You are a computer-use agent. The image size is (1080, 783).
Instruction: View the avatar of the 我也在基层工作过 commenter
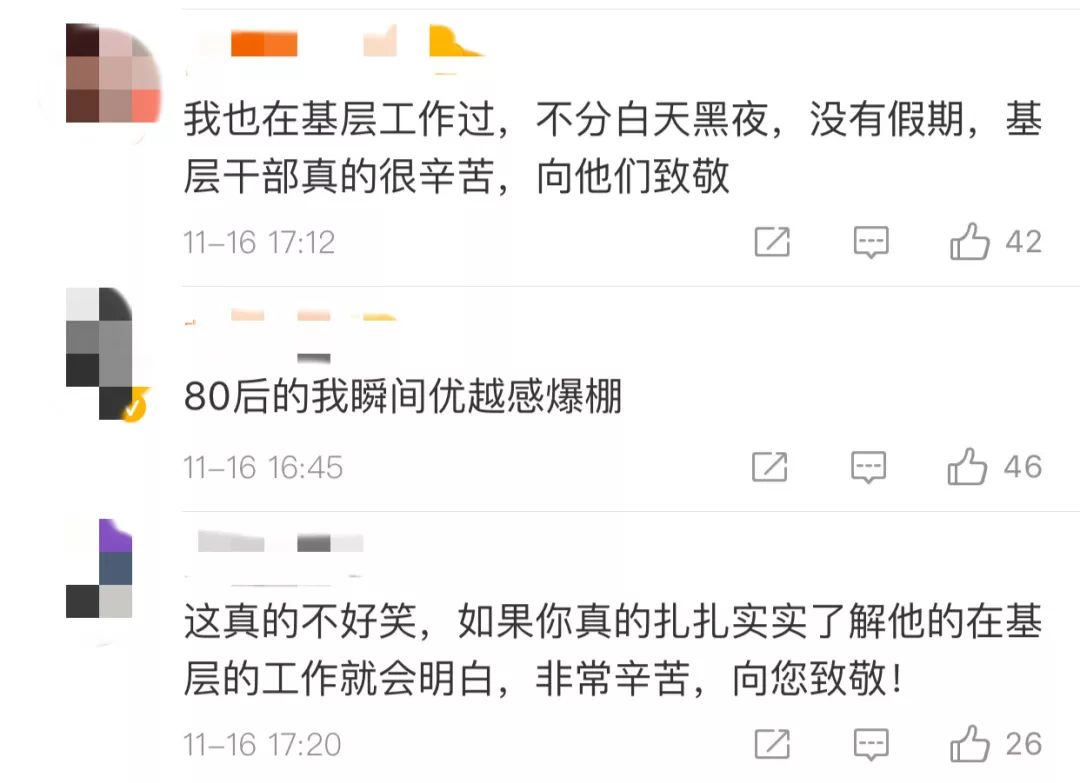(x=112, y=74)
